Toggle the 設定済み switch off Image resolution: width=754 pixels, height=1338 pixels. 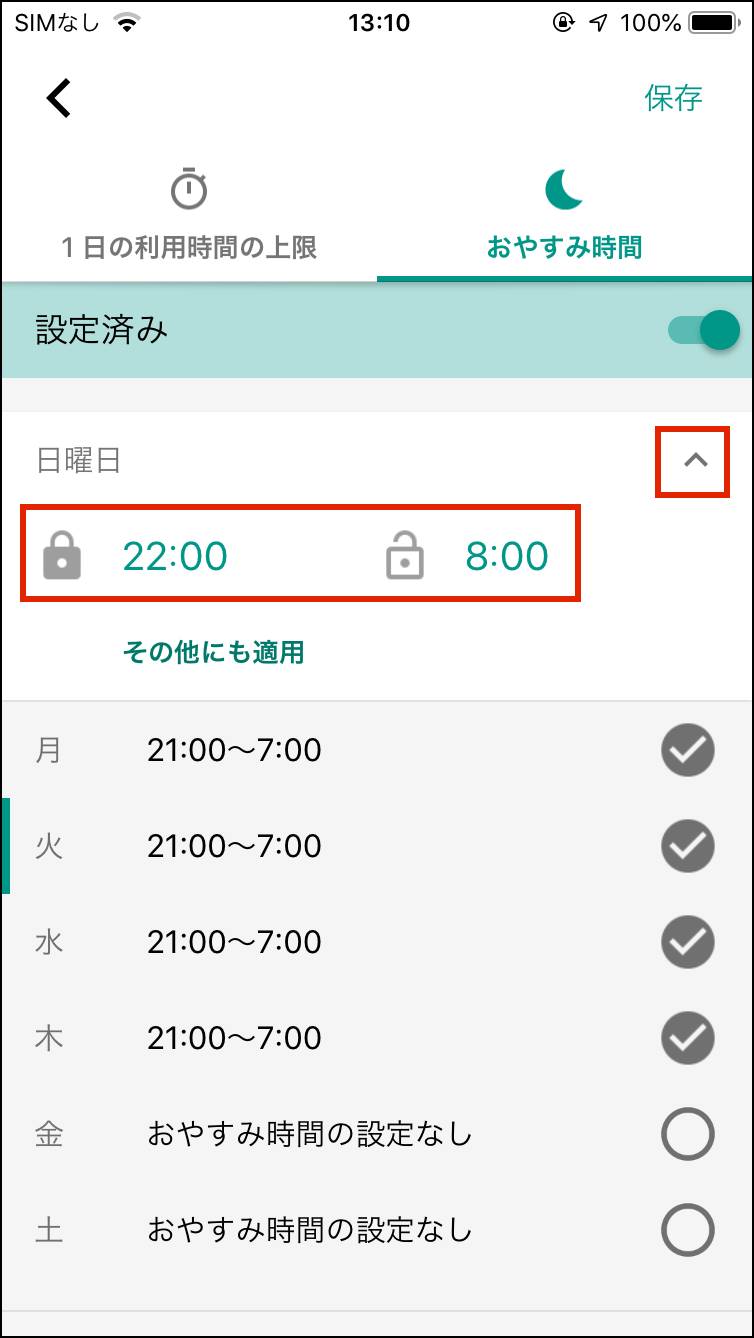[705, 330]
